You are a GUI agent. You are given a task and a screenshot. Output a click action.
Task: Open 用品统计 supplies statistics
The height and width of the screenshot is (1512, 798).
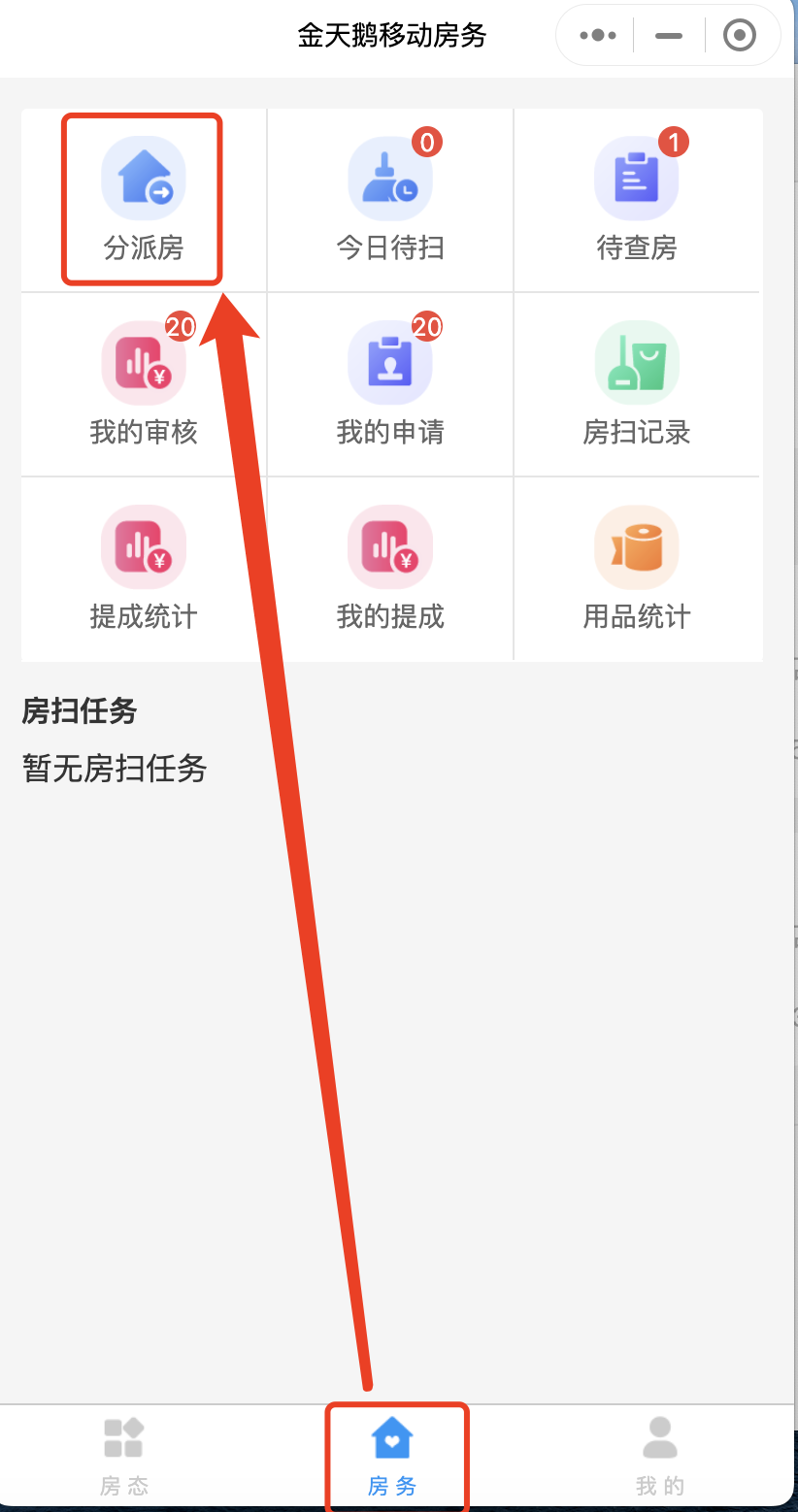[637, 569]
